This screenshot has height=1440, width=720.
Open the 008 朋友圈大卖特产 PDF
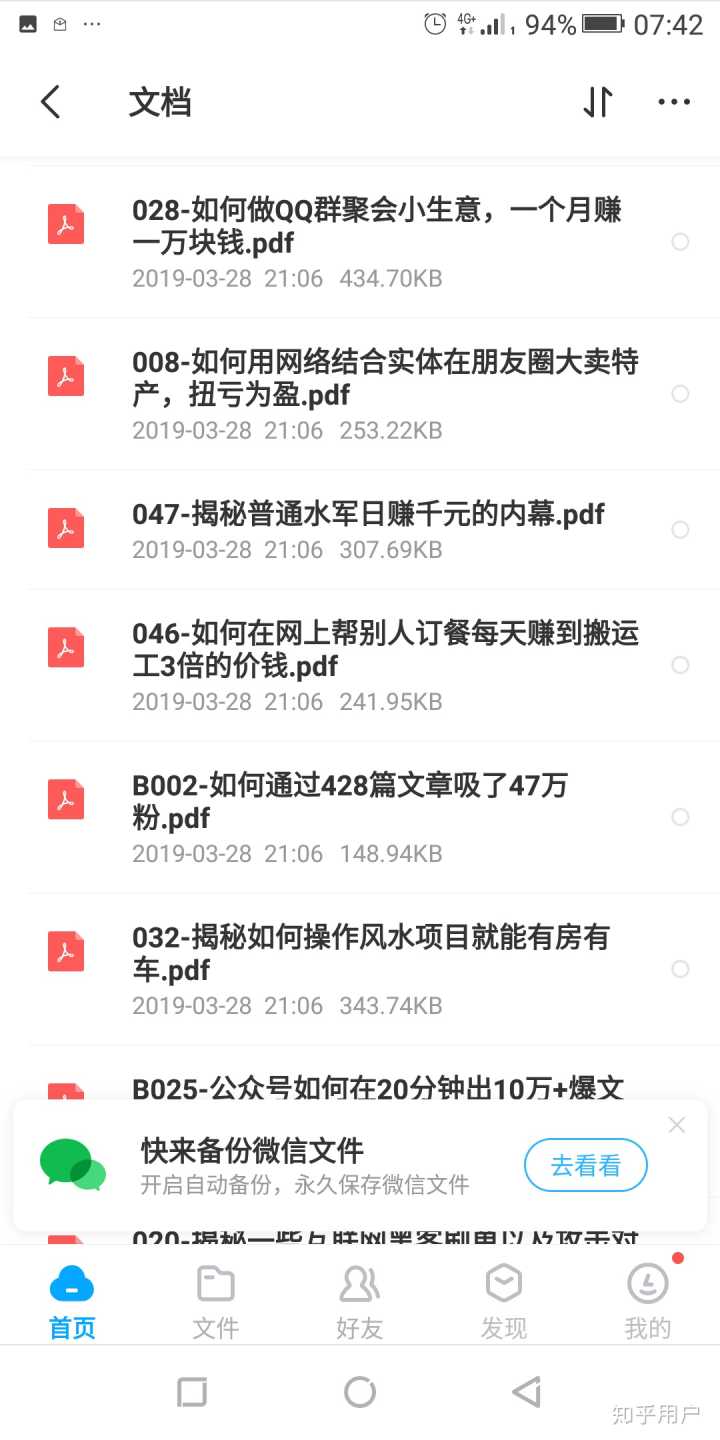tap(385, 378)
